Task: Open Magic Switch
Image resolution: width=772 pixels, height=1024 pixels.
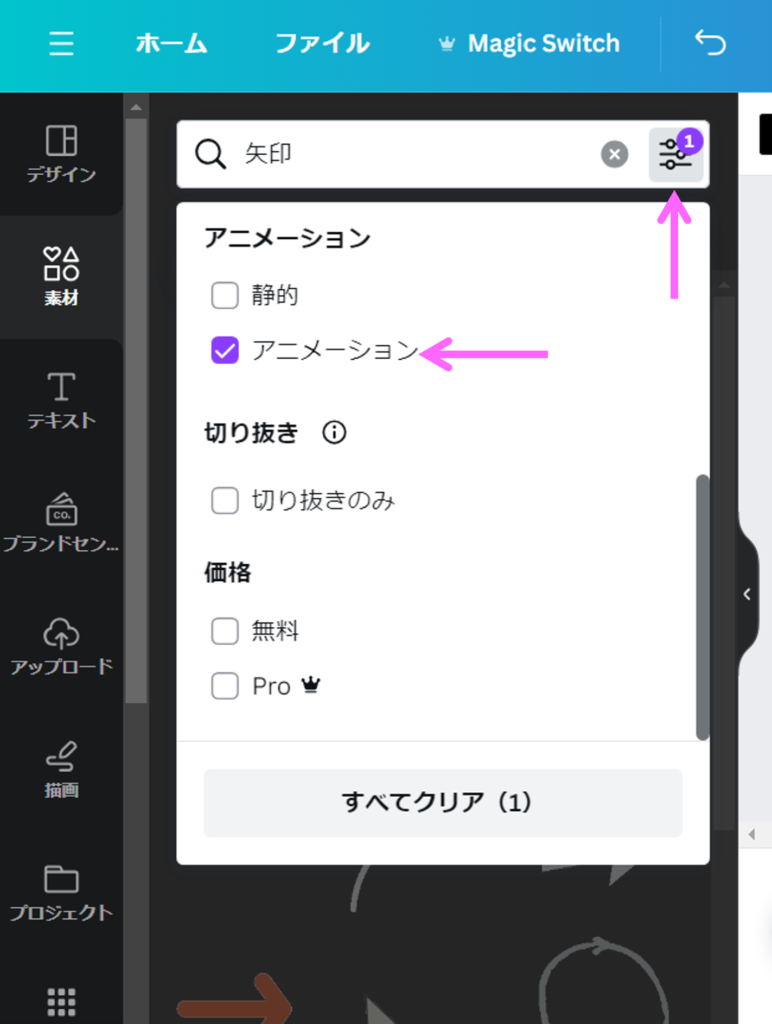Action: 530,44
